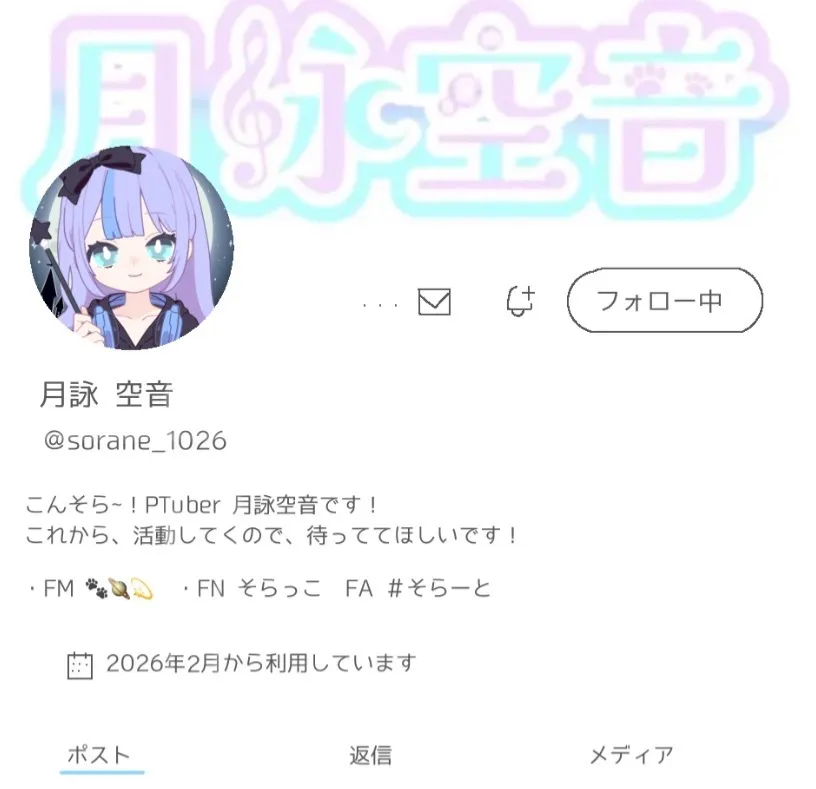Switch to the 返信 tab
Image resolution: width=816 pixels, height=789 pixels.
point(370,756)
